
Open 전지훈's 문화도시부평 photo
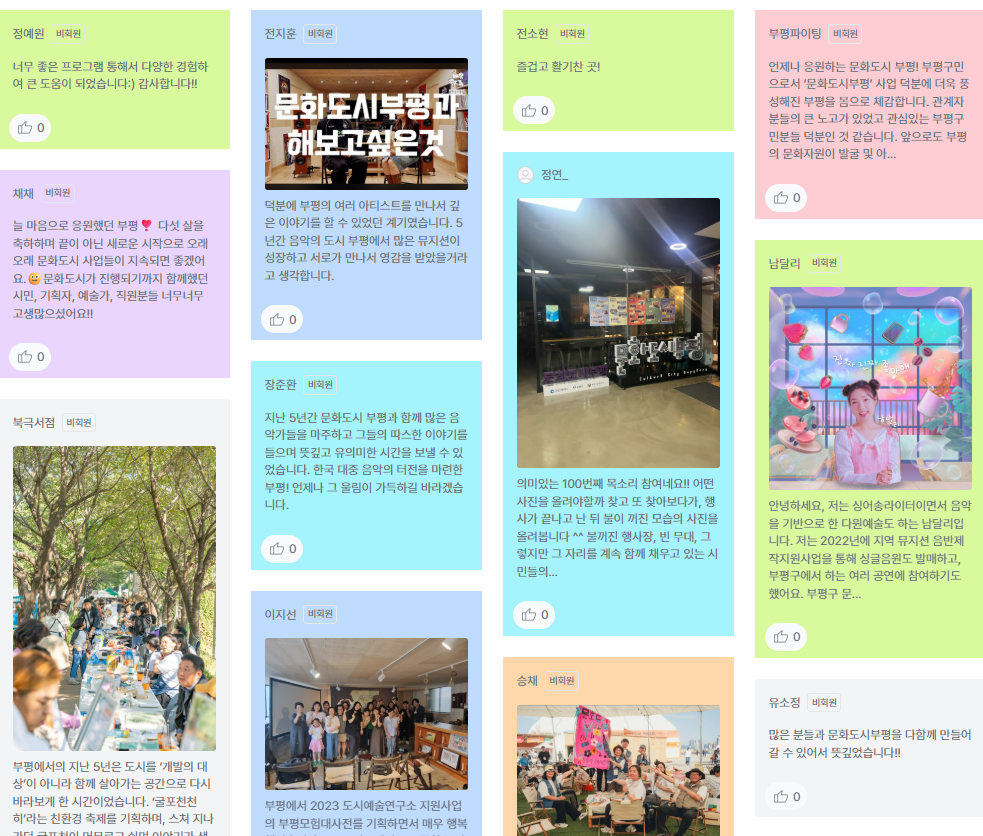(366, 124)
